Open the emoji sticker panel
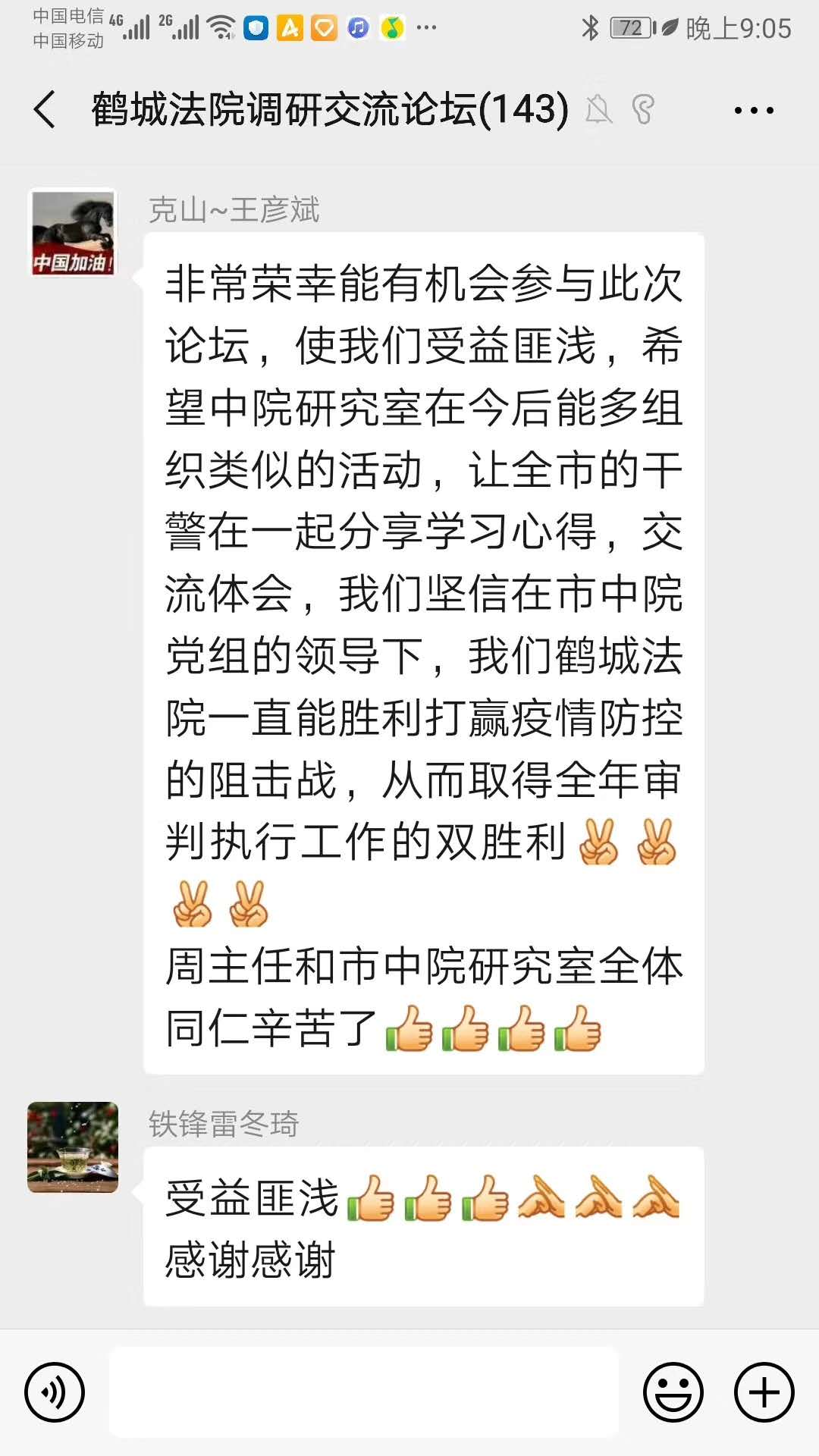Screen dimensions: 819x1456 [x=673, y=1392]
